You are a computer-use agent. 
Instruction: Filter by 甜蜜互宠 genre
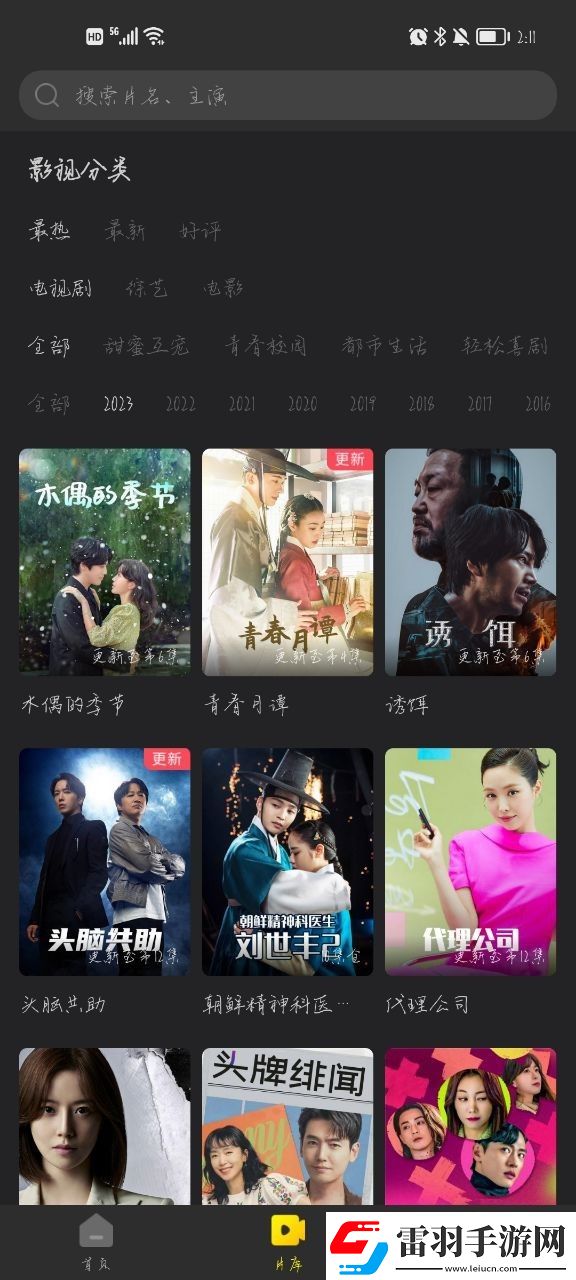coord(147,346)
